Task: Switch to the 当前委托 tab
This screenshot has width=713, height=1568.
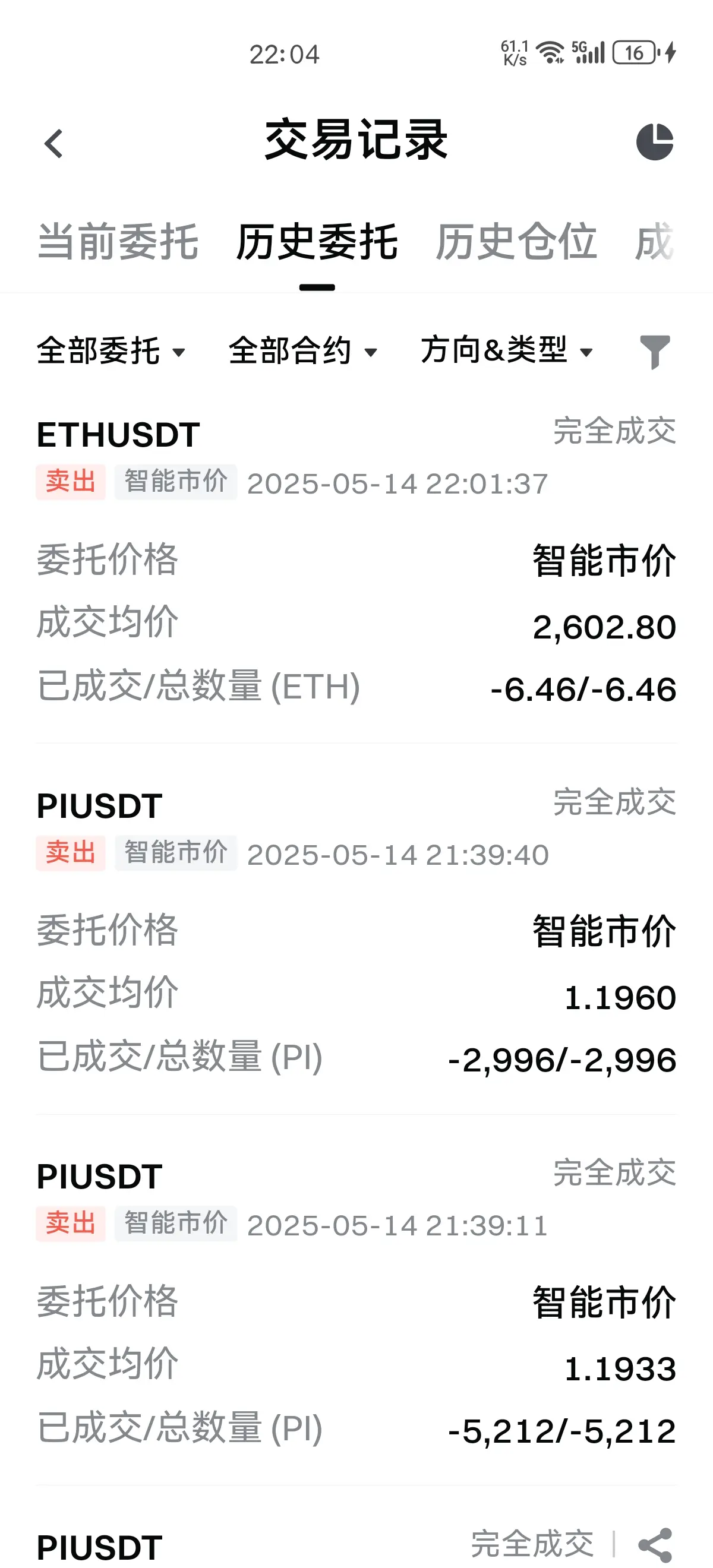Action: tap(118, 242)
